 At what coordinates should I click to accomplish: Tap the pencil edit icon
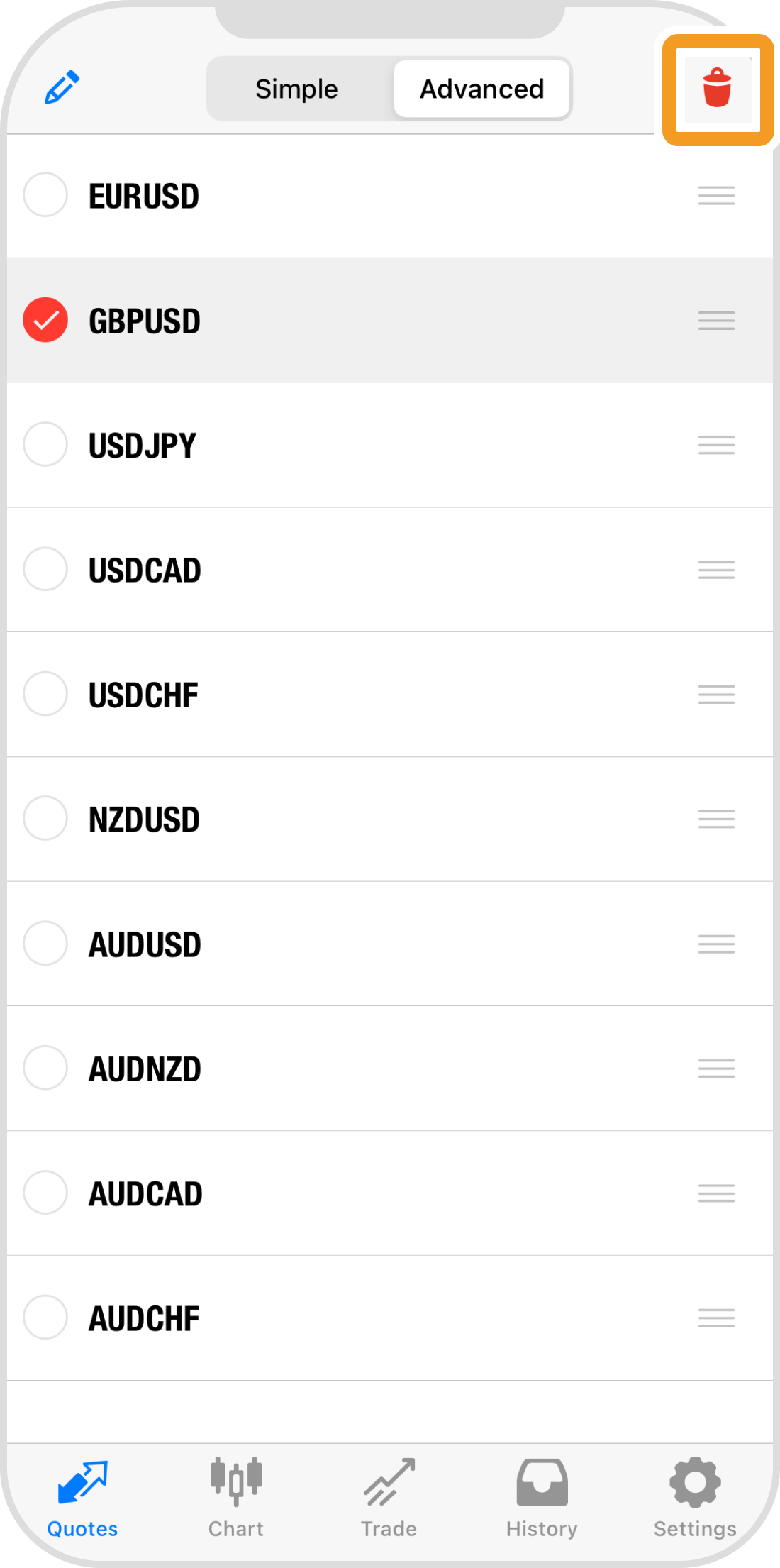(x=62, y=88)
